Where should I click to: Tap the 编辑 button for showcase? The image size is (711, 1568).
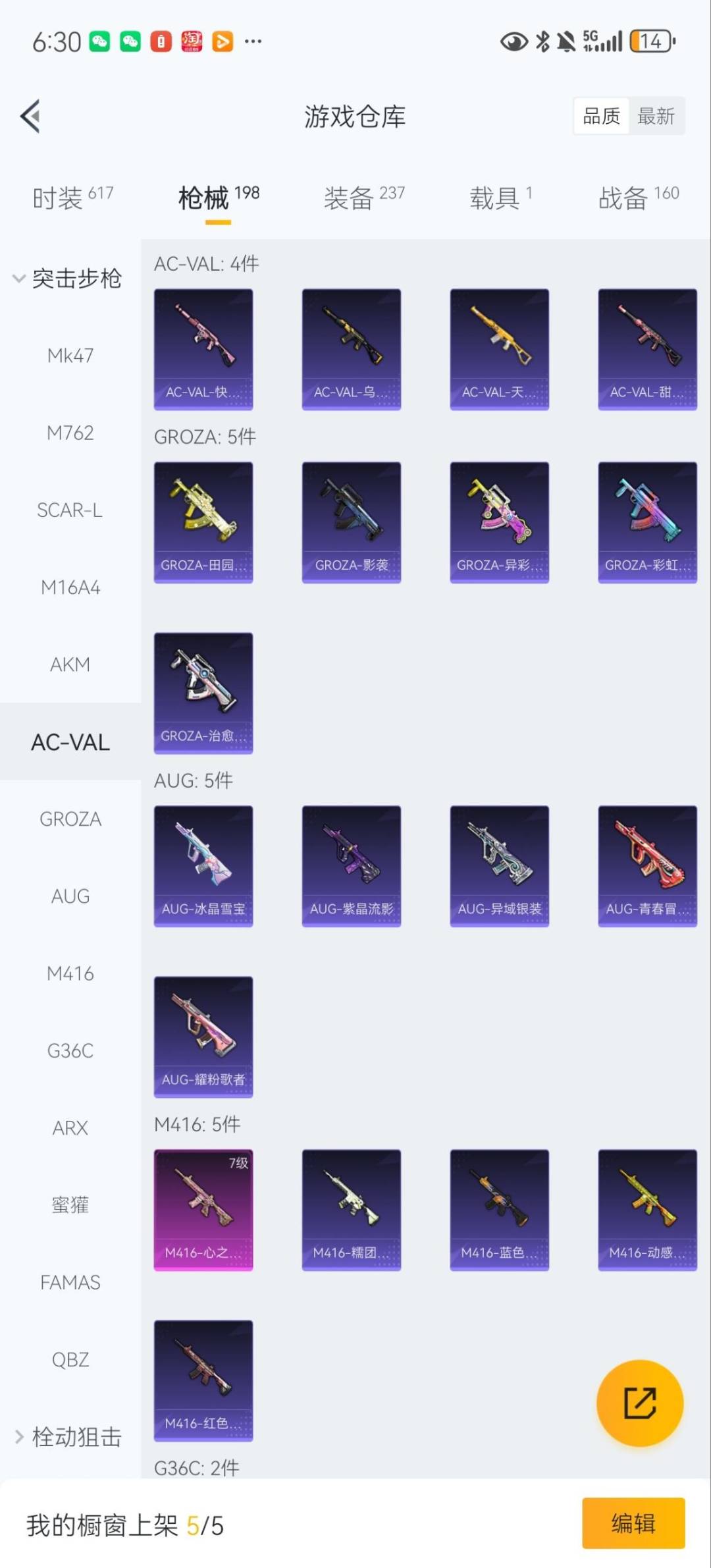[x=633, y=1523]
